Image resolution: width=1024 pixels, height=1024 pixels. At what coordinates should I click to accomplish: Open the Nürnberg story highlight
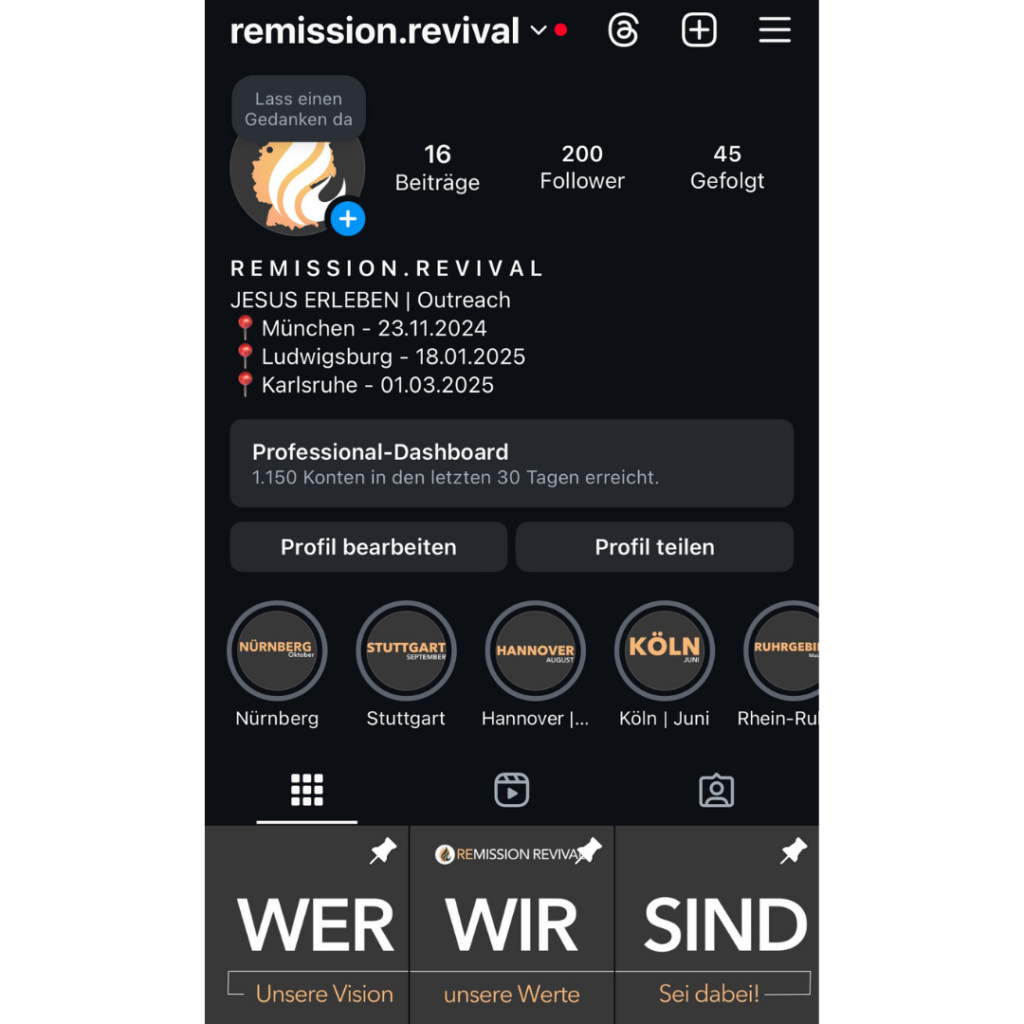(x=277, y=650)
